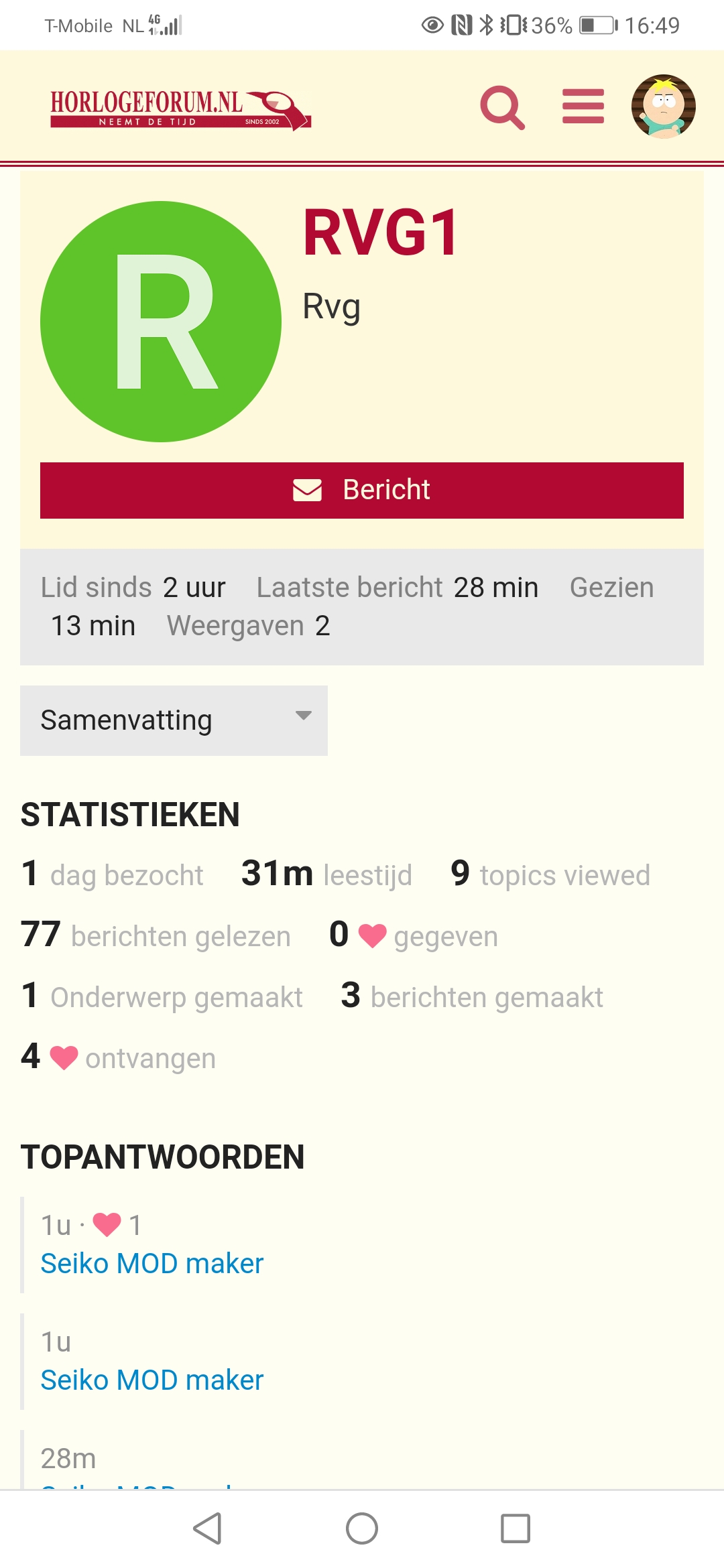This screenshot has width=724, height=1568.
Task: Open the Seiko MOD maker reply with one like
Action: (152, 1264)
